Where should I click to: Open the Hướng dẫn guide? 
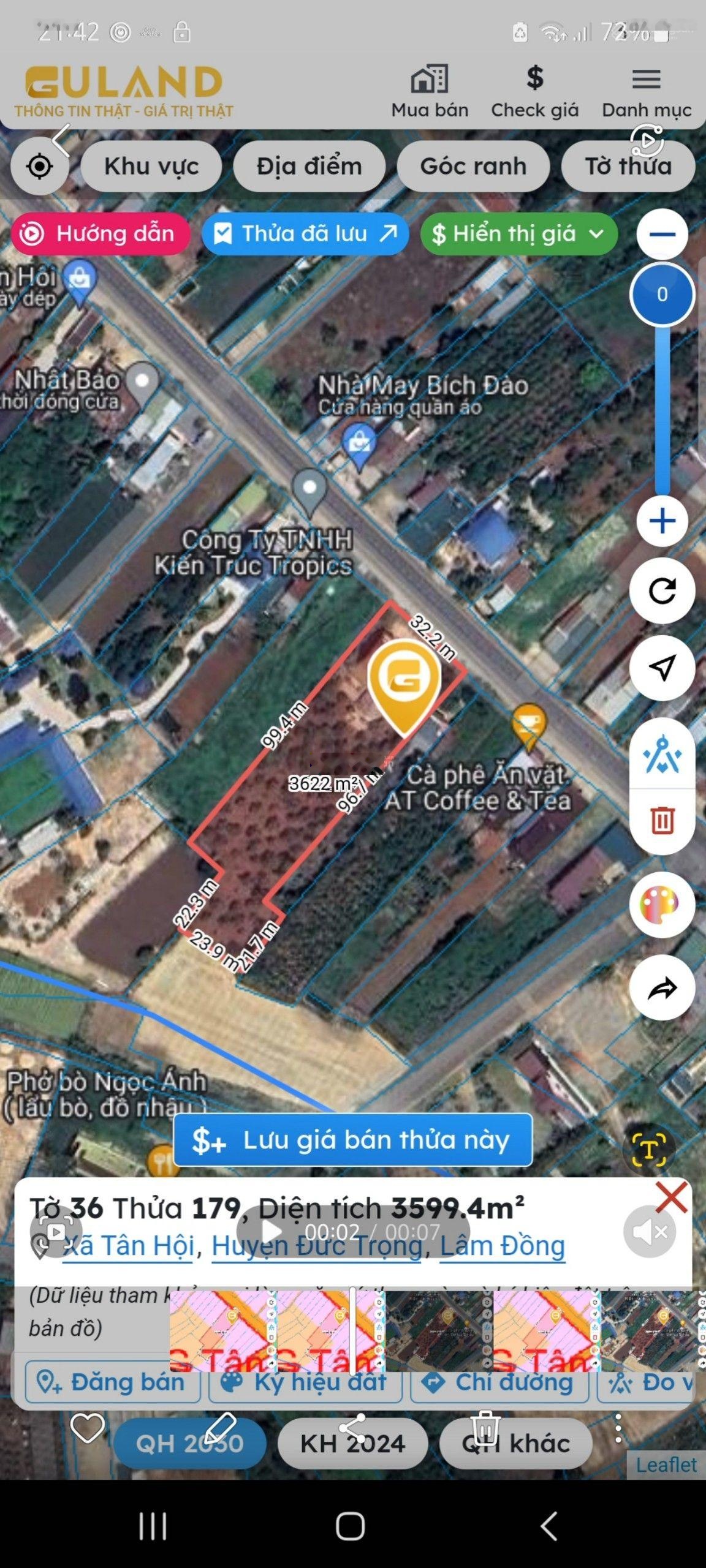[x=100, y=233]
